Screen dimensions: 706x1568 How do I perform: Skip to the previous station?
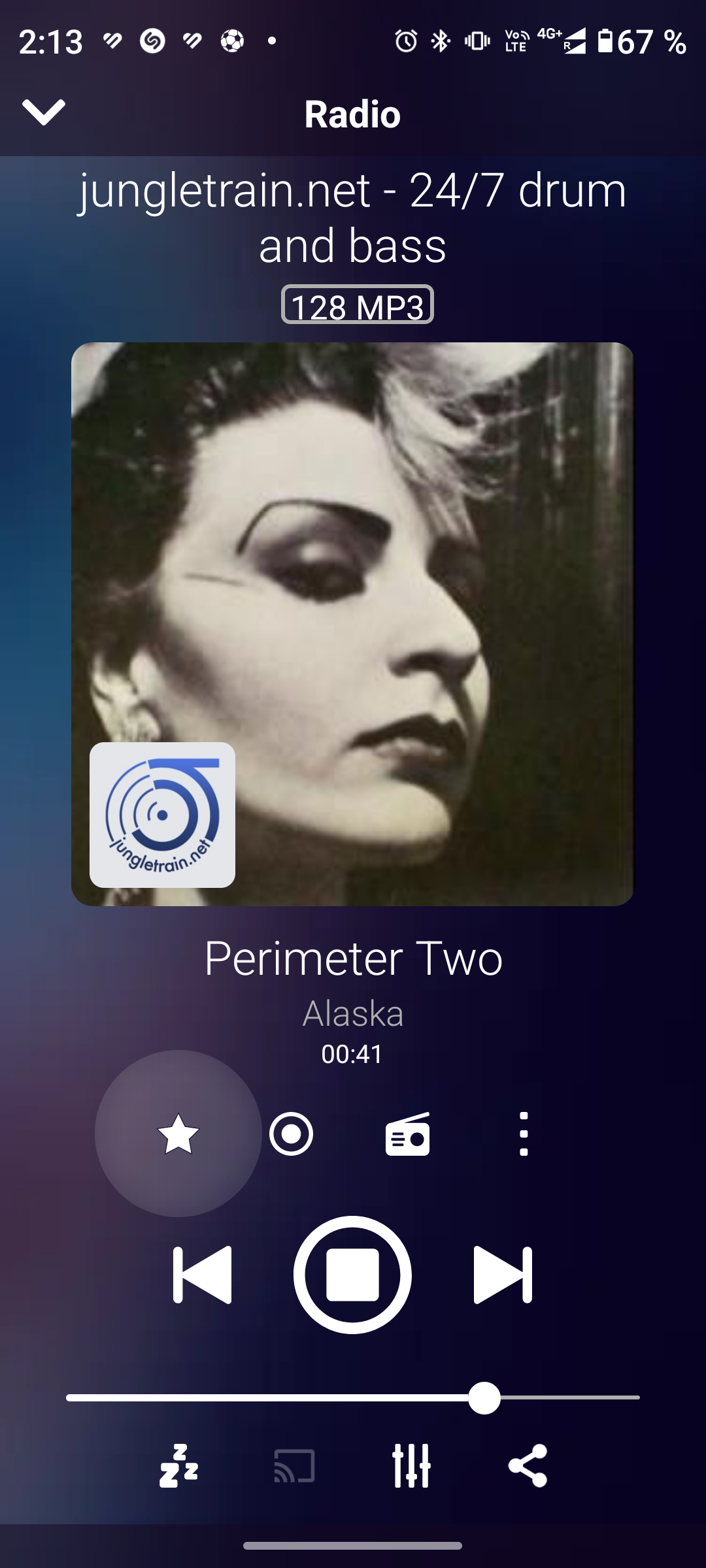202,1275
